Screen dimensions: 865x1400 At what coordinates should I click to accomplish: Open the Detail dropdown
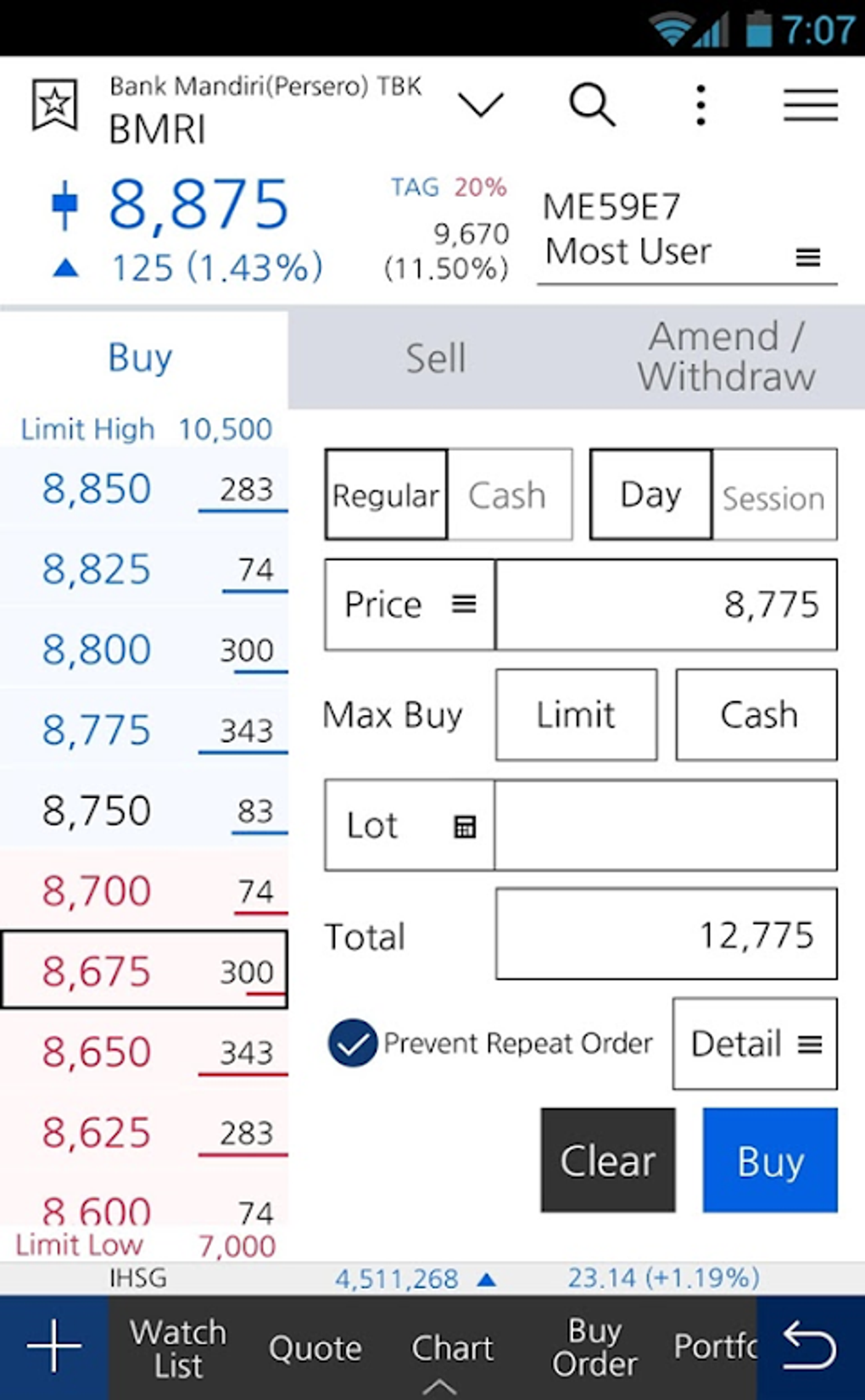(x=755, y=1044)
